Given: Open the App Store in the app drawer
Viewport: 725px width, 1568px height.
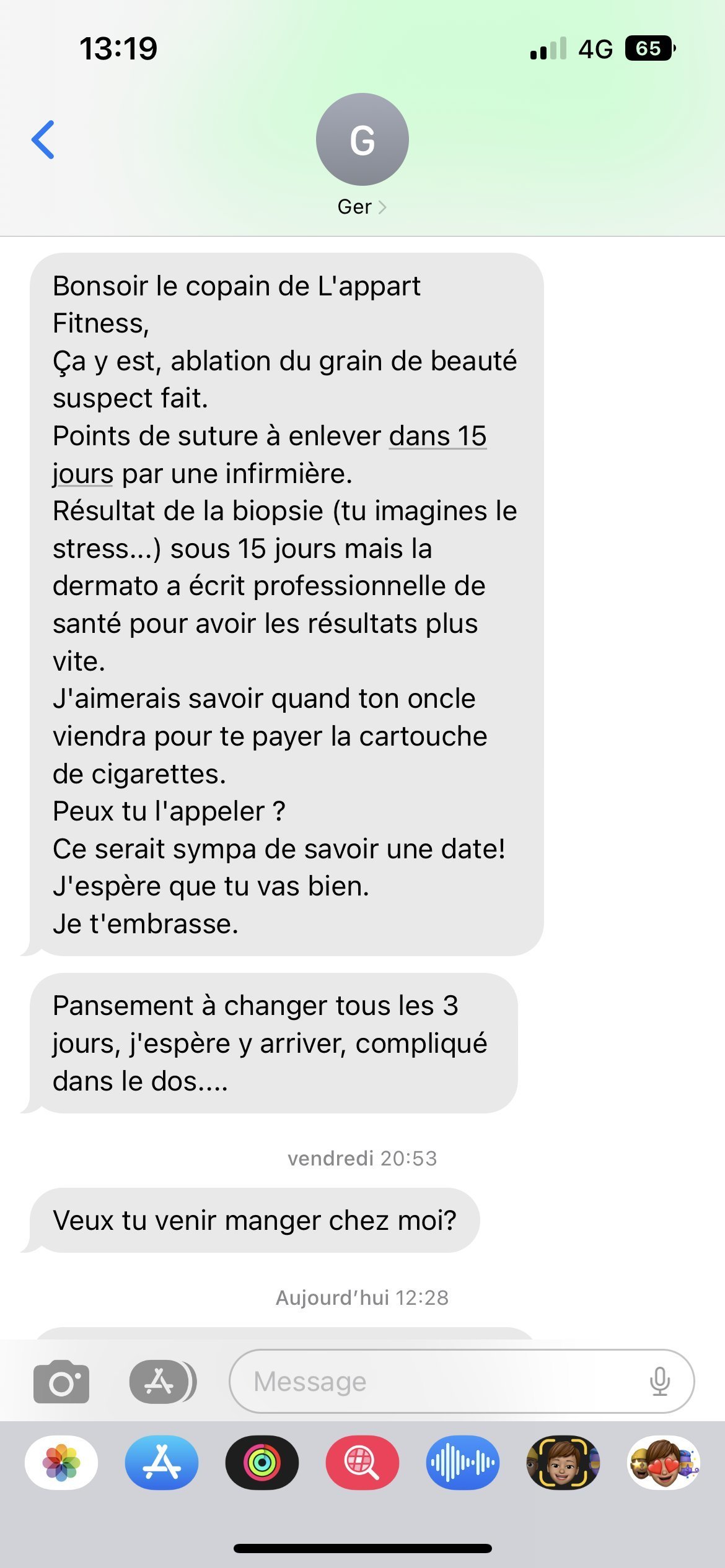Looking at the screenshot, I should click(162, 1463).
